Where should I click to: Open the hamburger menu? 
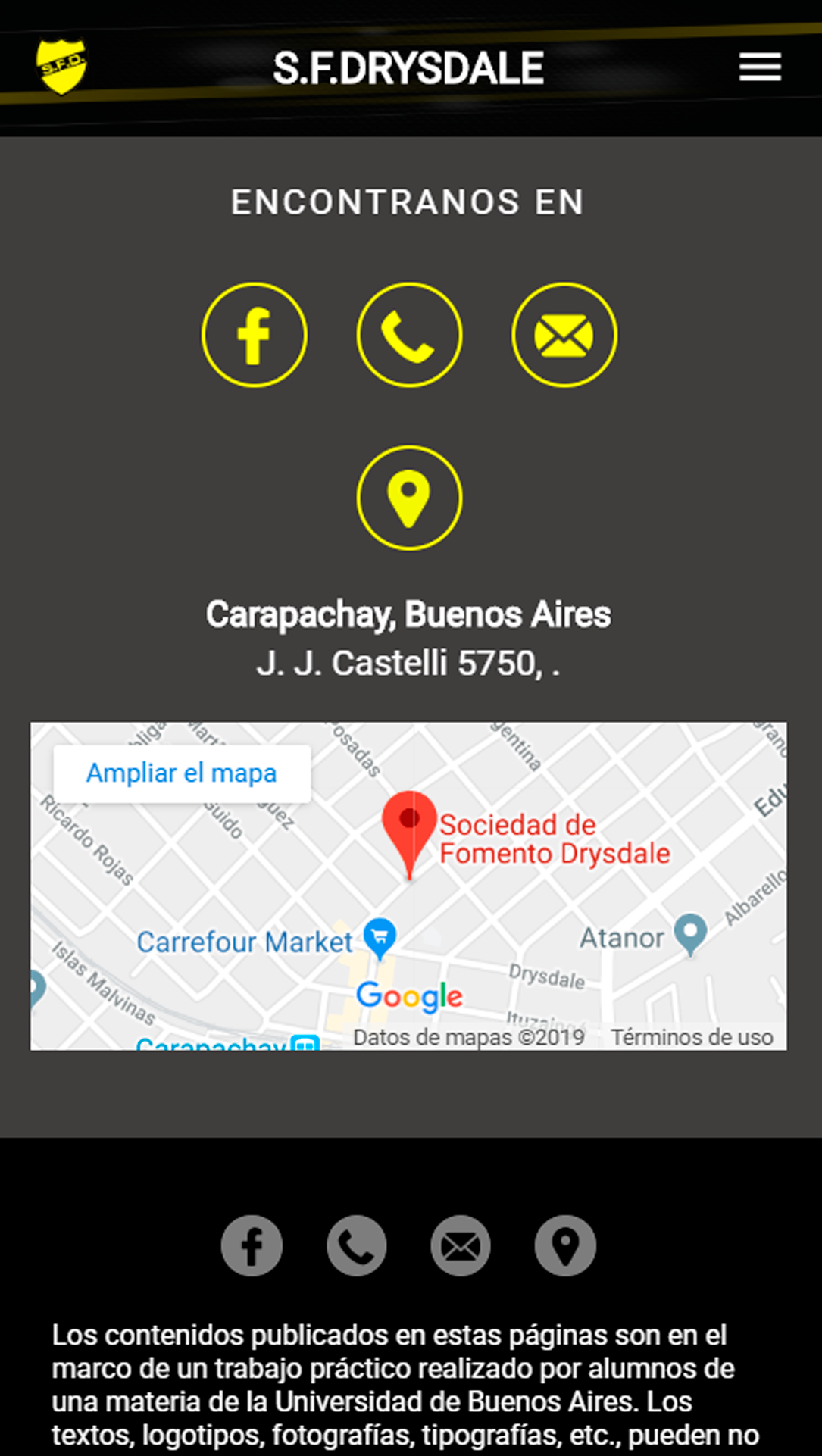tap(760, 67)
